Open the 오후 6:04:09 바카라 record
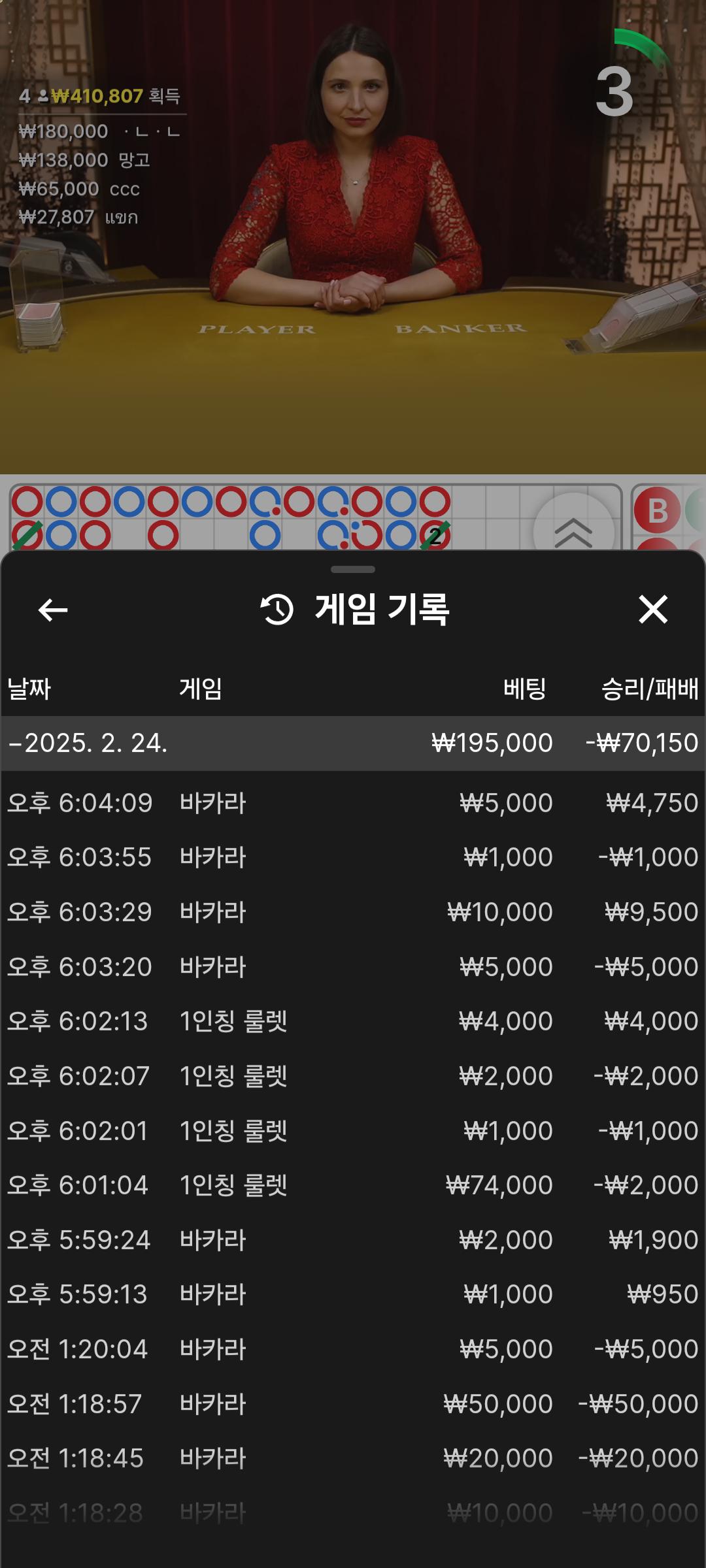The image size is (706, 1568). coord(353,803)
